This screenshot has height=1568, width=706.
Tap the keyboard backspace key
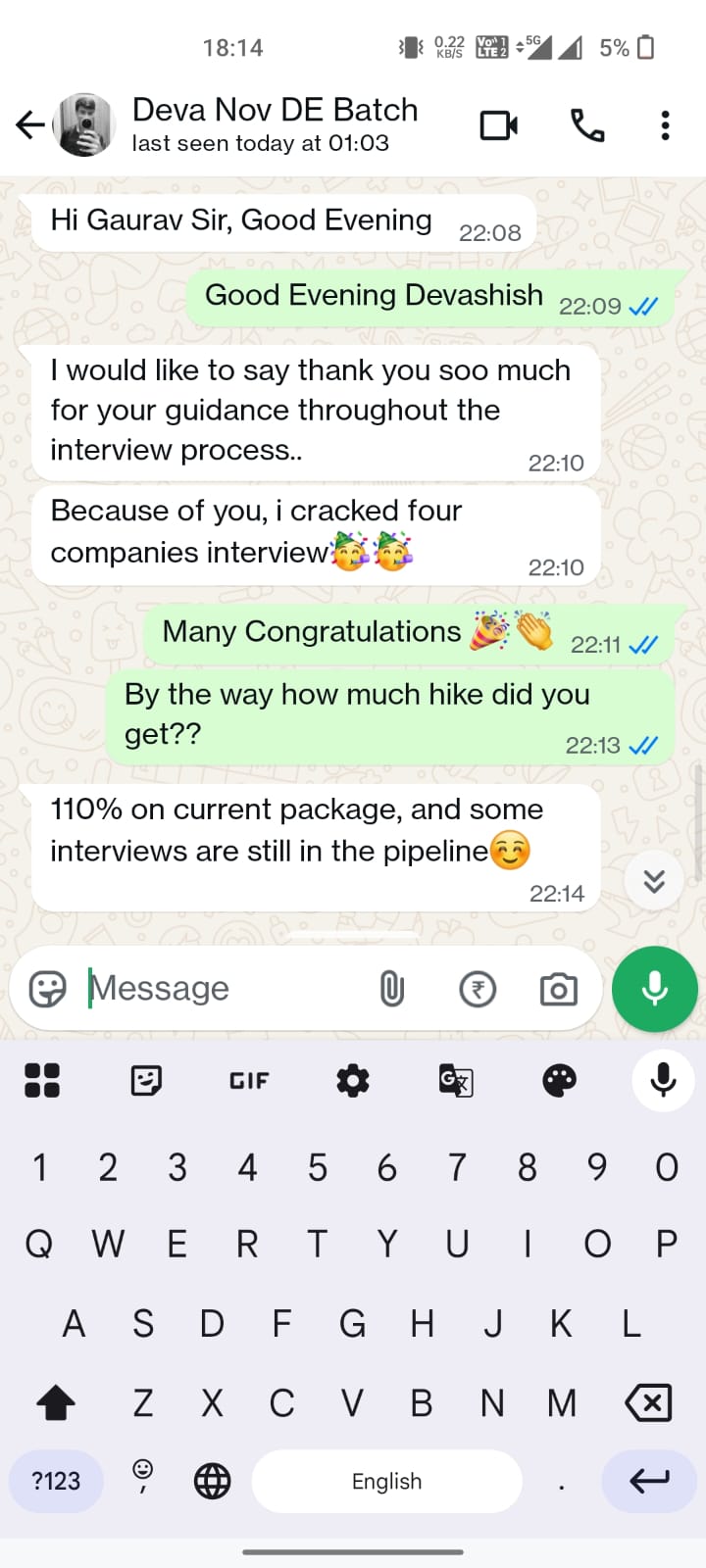tap(648, 1402)
